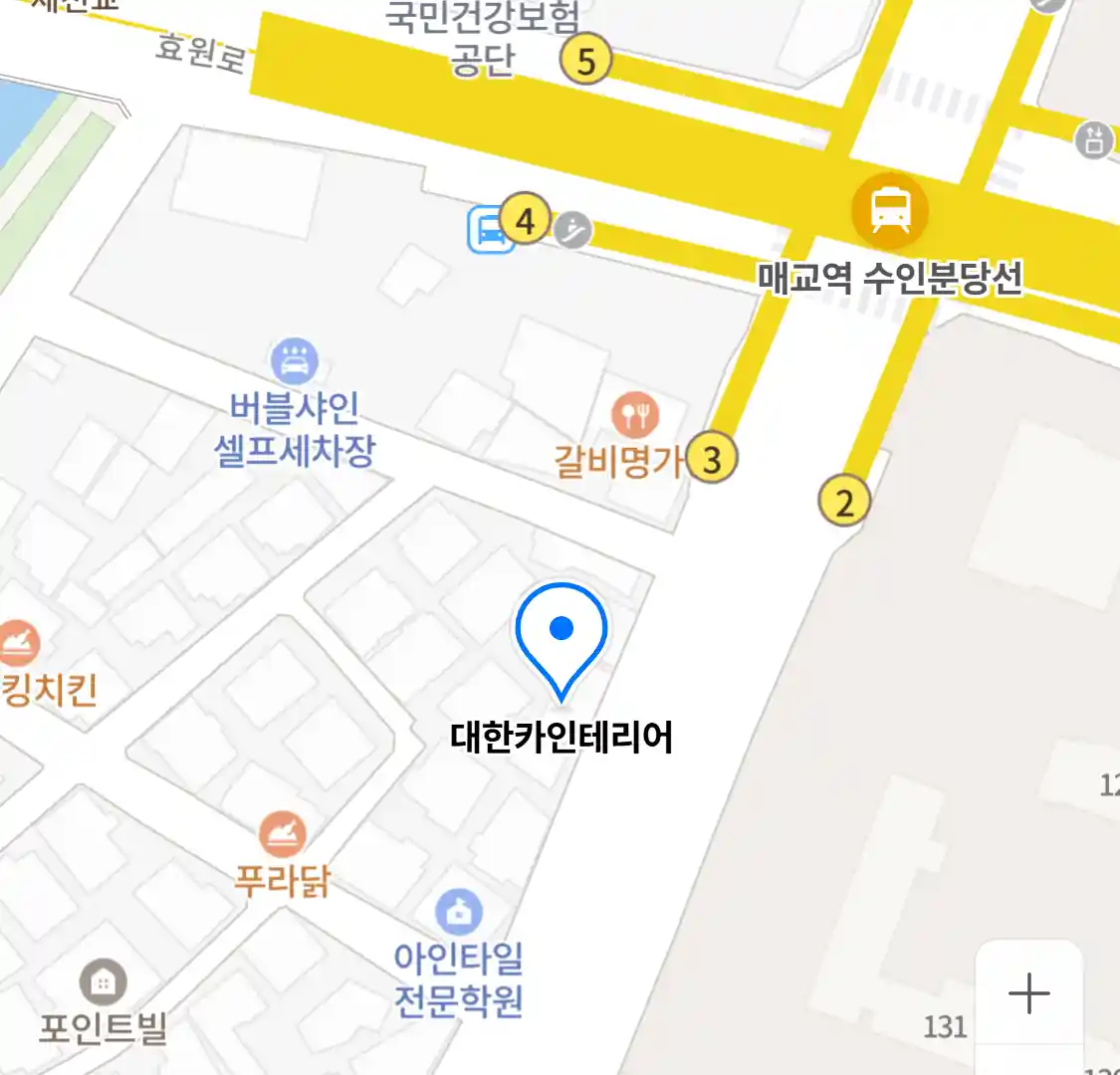Zoom in with the plus button
Viewport: 1120px width, 1075px height.
1028,993
